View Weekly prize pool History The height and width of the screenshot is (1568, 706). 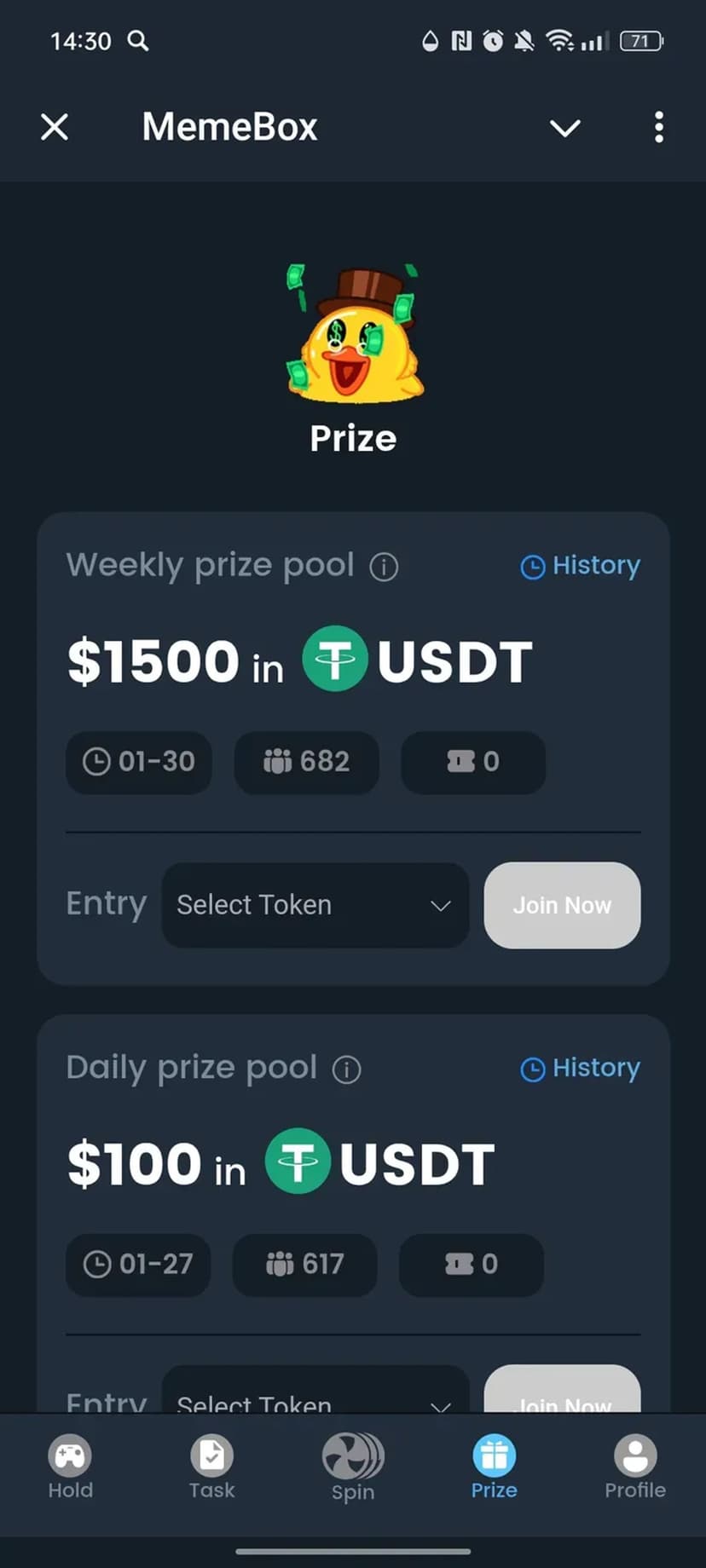[581, 566]
